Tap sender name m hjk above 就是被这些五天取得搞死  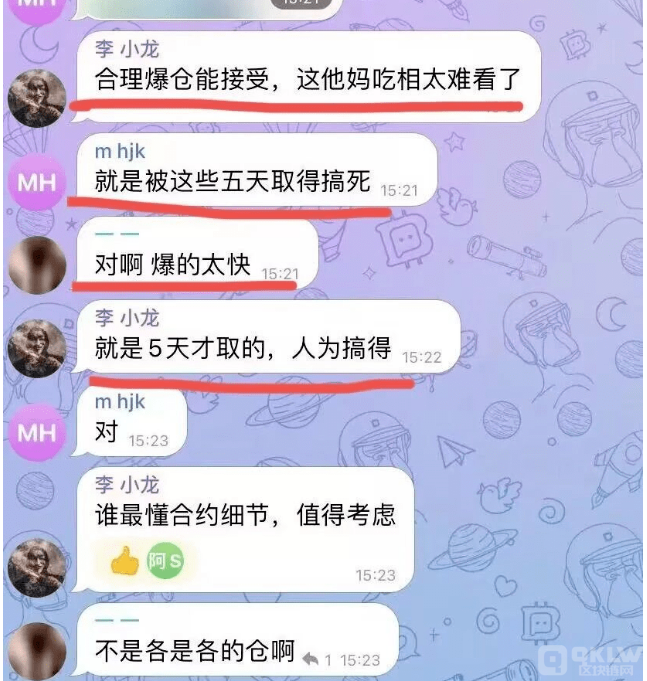119,150
